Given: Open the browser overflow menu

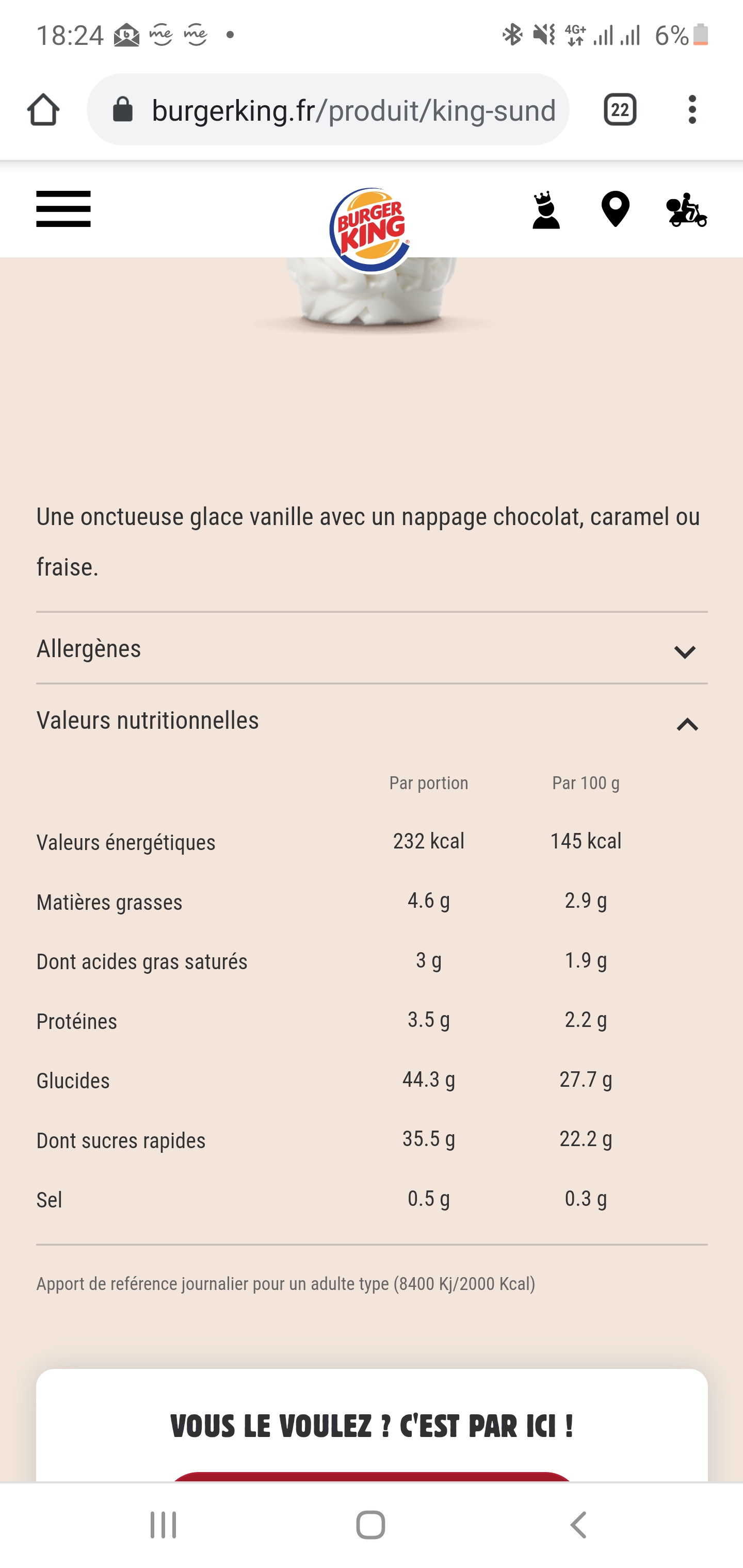Looking at the screenshot, I should tap(692, 110).
